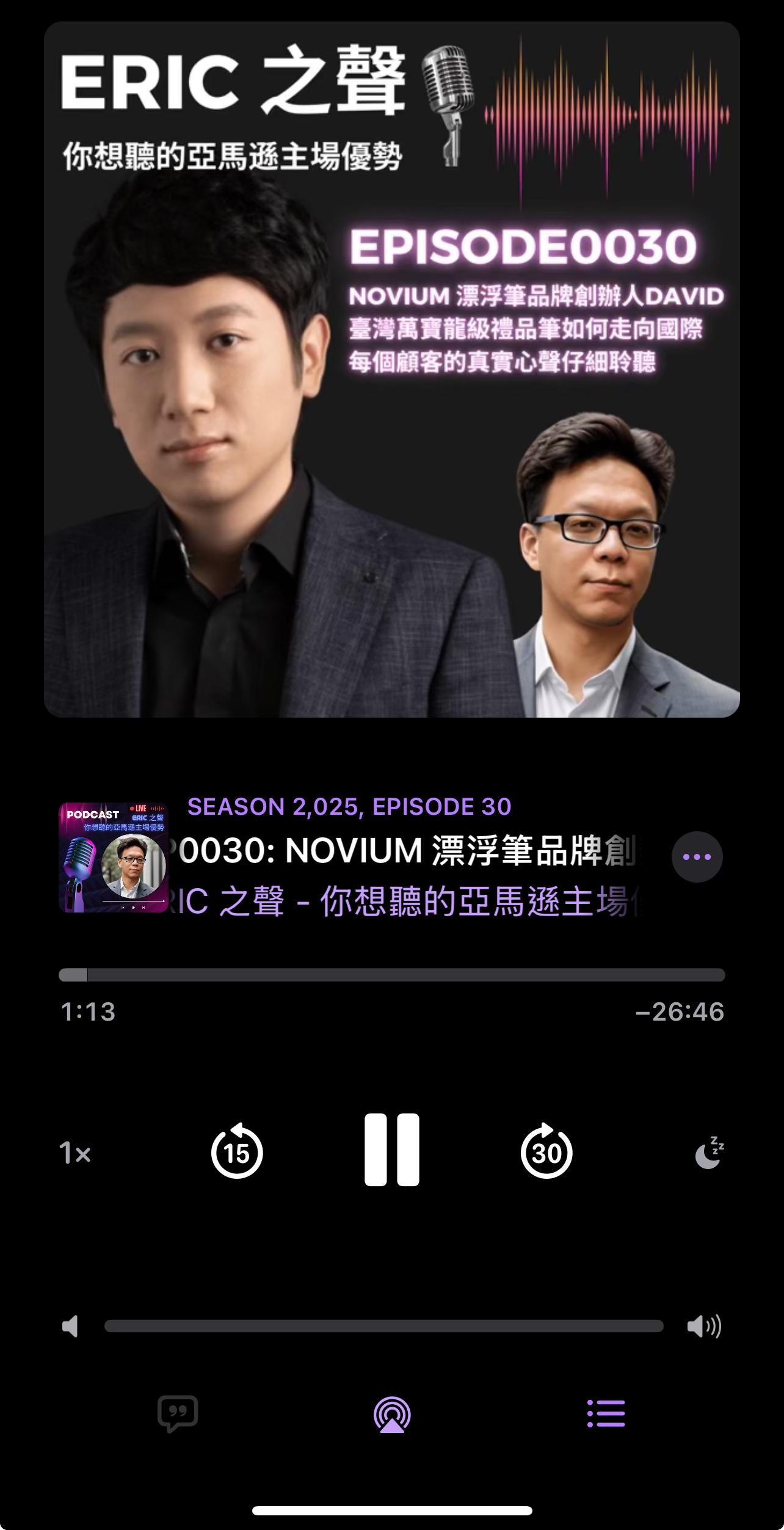Open the episode transcript
This screenshot has height=1530, width=784.
tap(178, 1413)
